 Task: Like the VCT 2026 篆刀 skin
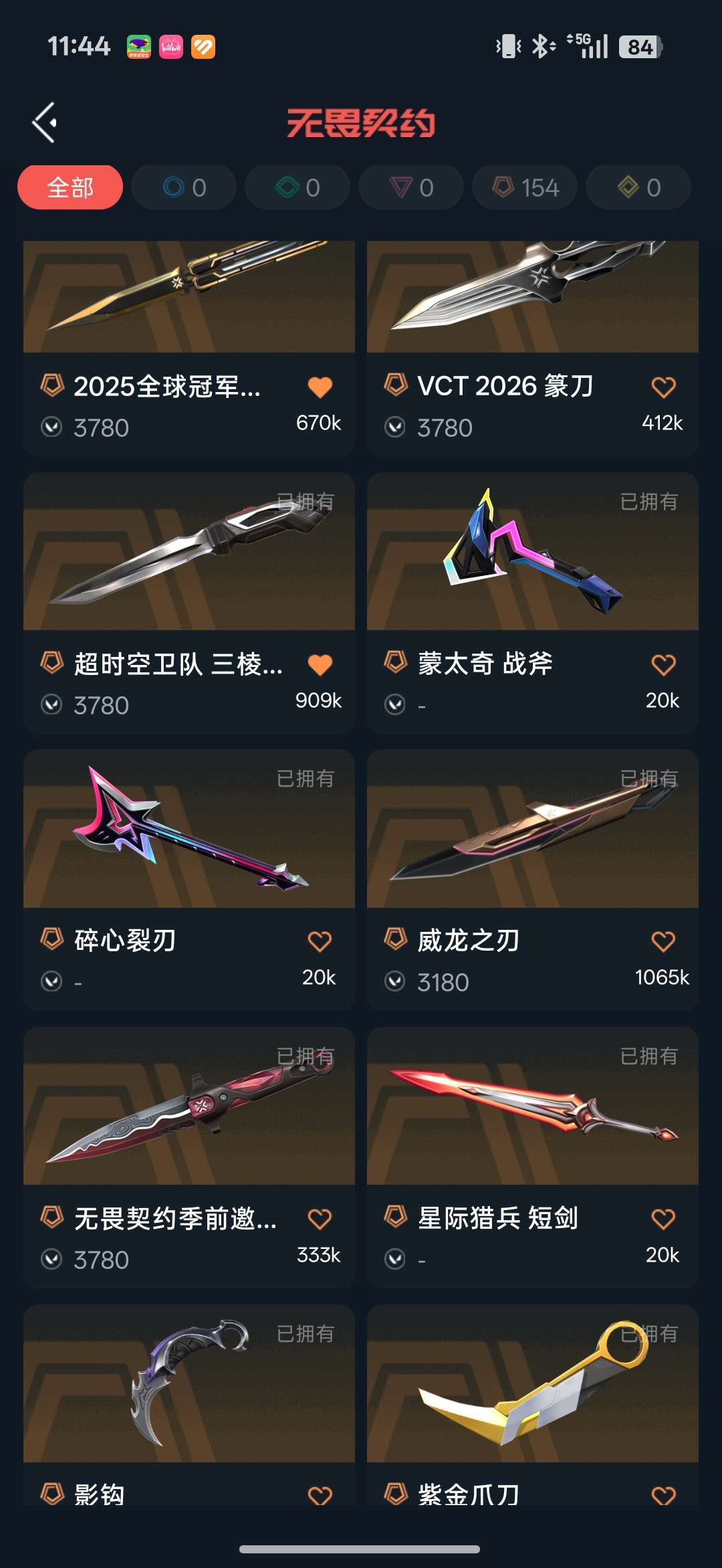point(663,387)
